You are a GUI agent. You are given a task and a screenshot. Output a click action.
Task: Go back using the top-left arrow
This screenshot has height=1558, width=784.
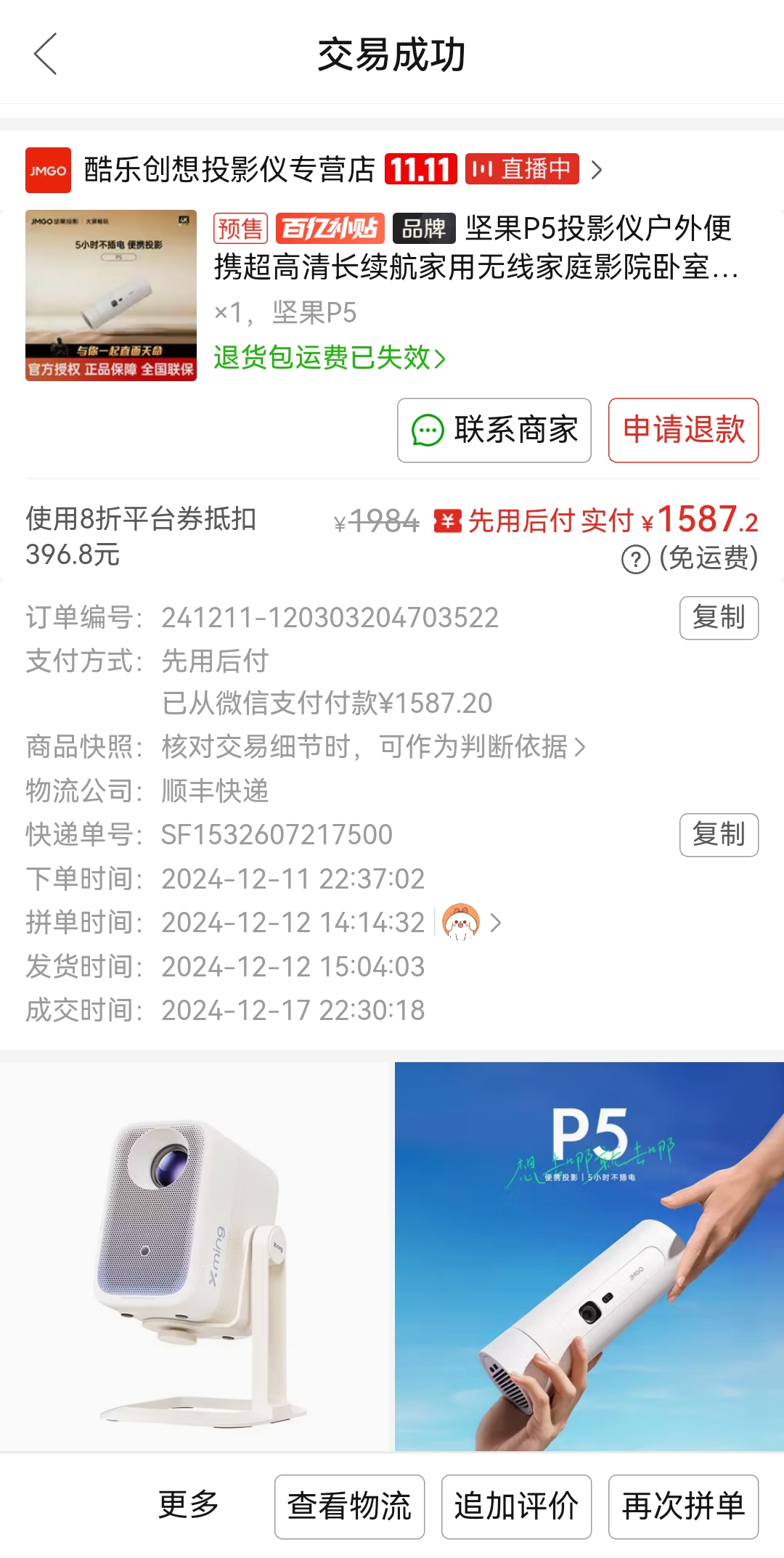click(x=45, y=54)
